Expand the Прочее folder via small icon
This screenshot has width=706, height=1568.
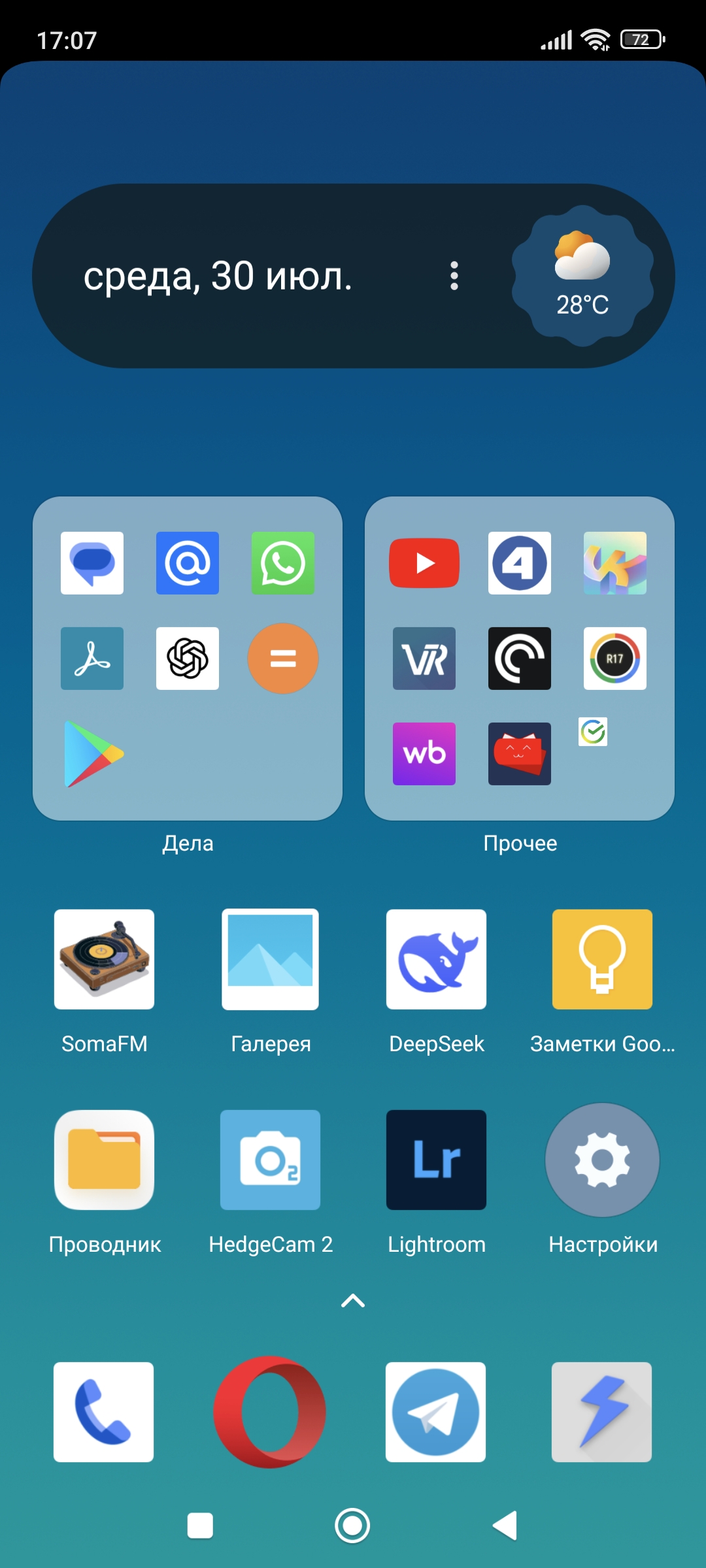click(593, 732)
